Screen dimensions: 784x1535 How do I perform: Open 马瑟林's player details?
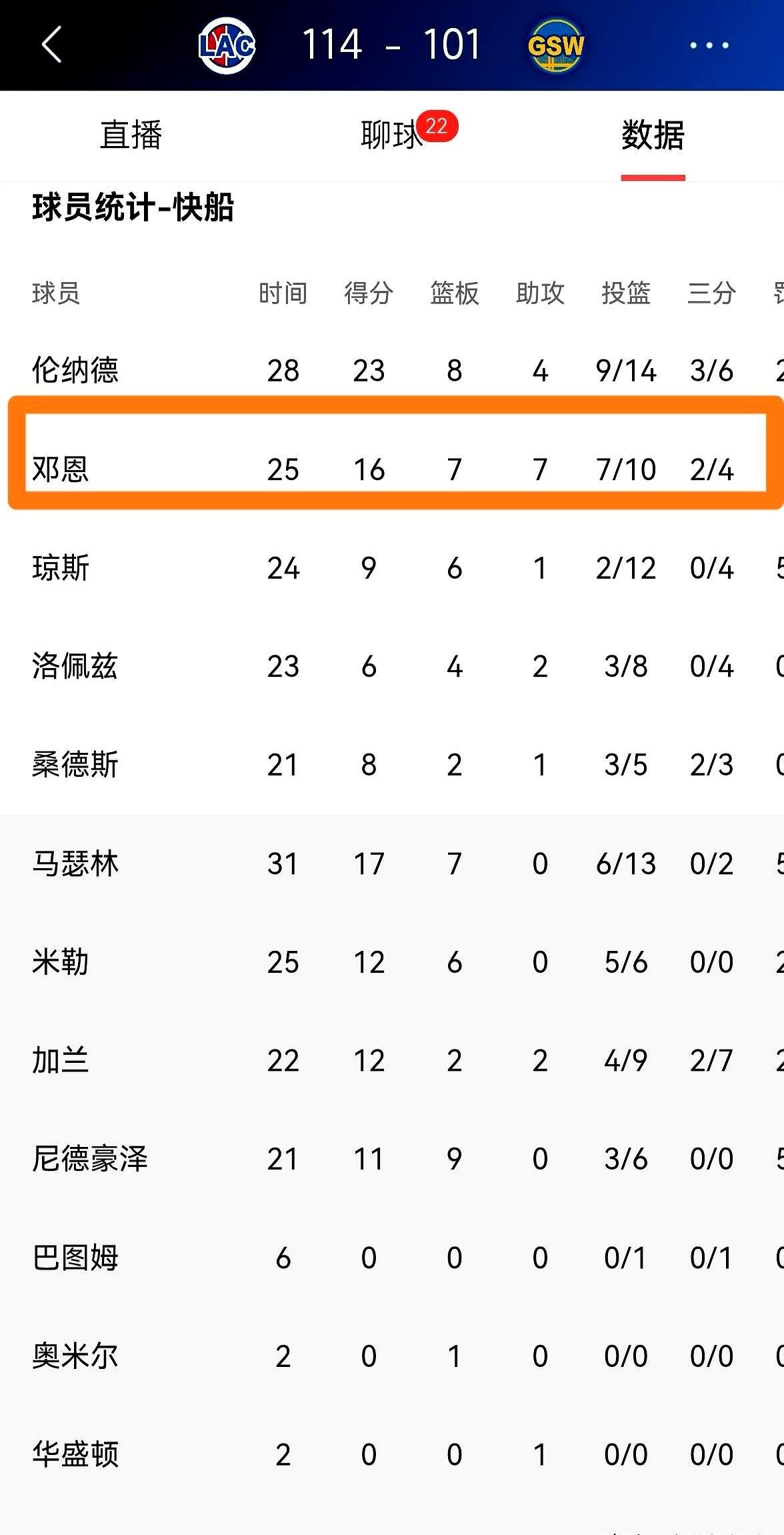pos(75,864)
